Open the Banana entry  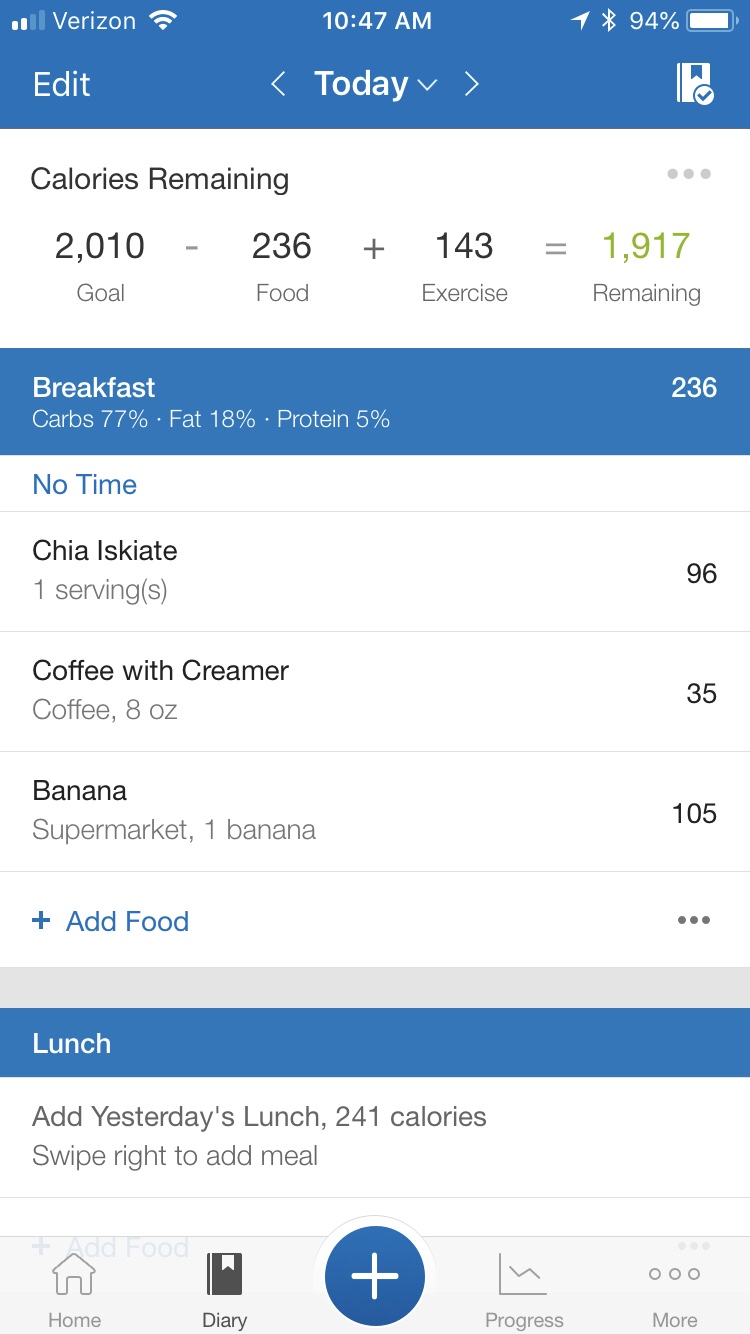click(x=375, y=812)
